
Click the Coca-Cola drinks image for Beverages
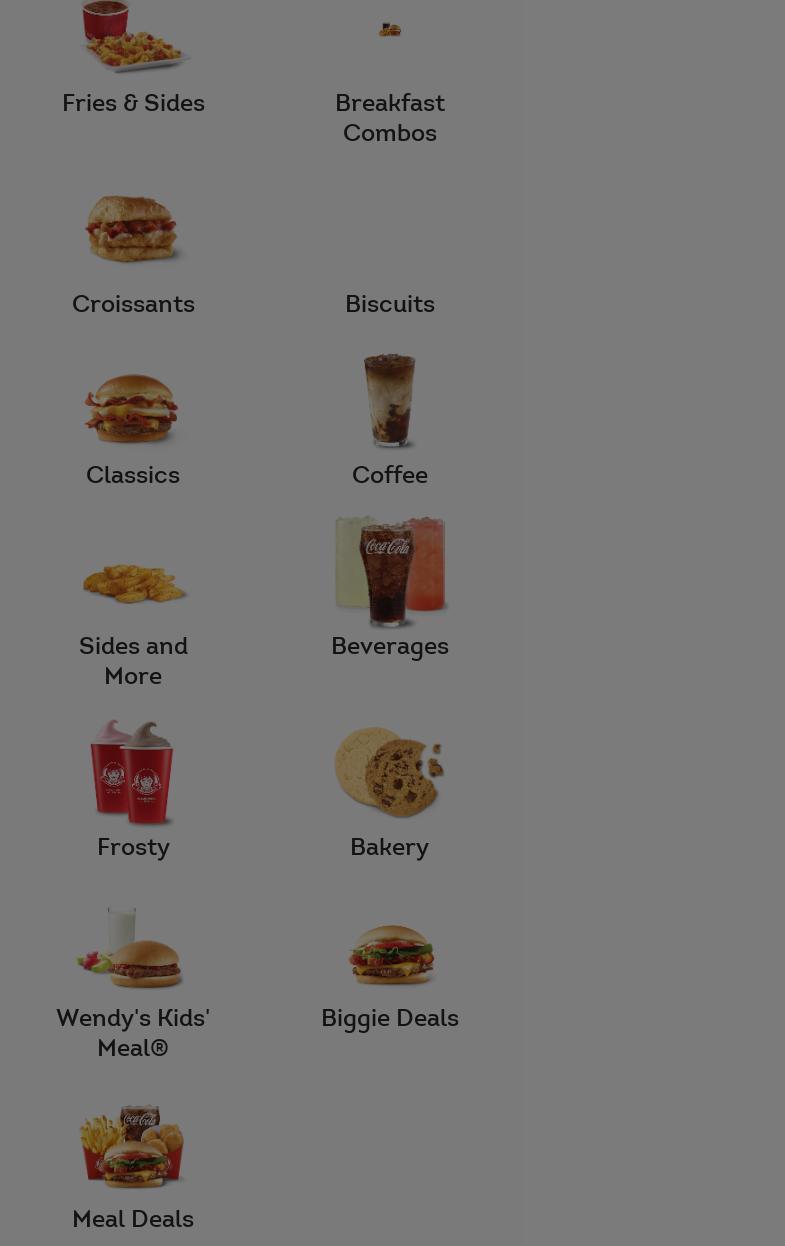click(390, 570)
